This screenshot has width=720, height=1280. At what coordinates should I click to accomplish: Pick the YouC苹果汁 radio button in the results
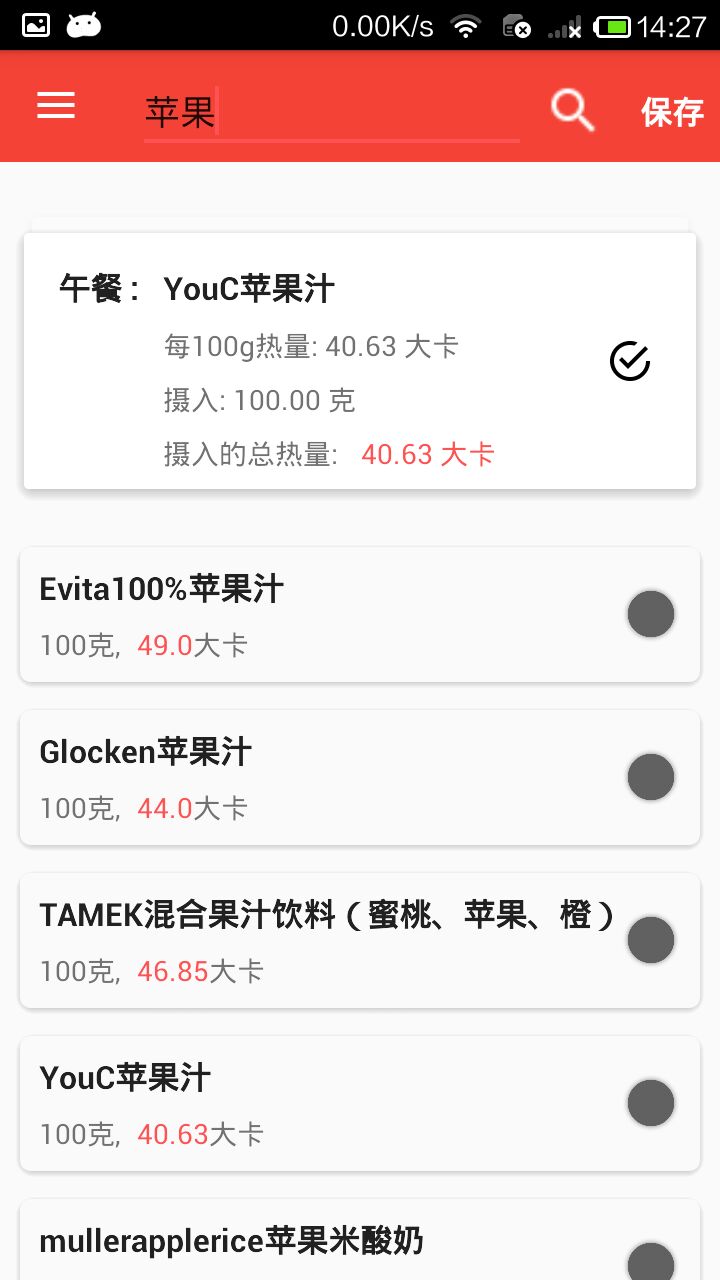651,1103
